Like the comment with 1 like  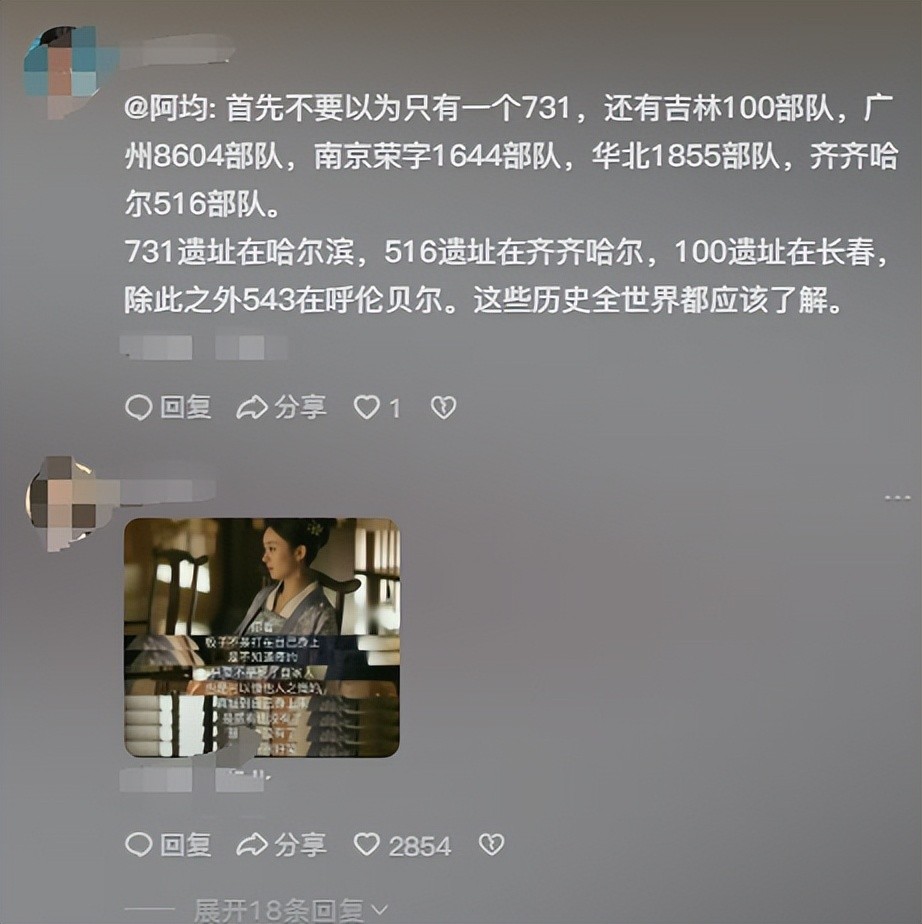pos(377,407)
